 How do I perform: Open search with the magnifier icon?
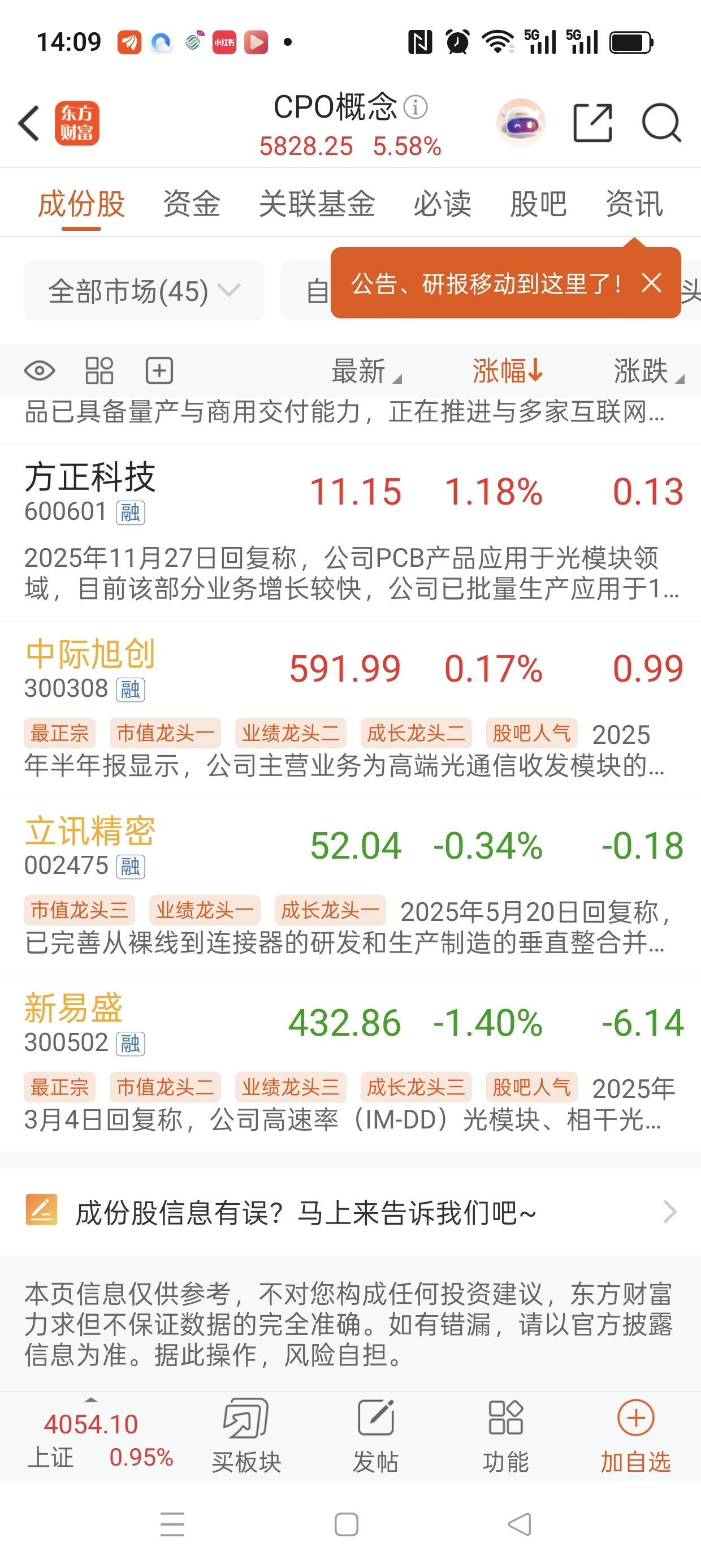pos(661,123)
